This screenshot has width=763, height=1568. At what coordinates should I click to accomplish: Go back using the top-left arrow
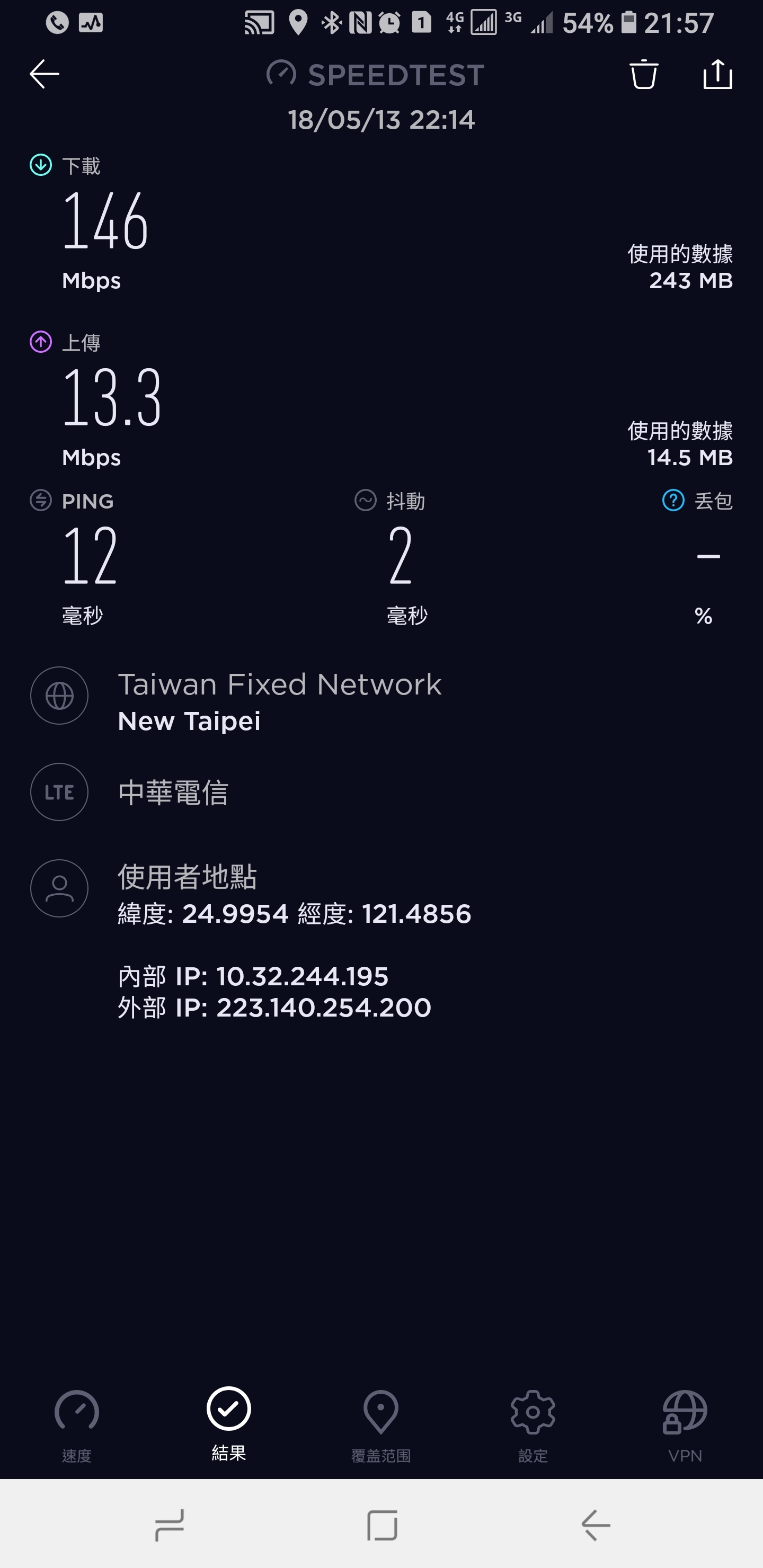pyautogui.click(x=45, y=74)
